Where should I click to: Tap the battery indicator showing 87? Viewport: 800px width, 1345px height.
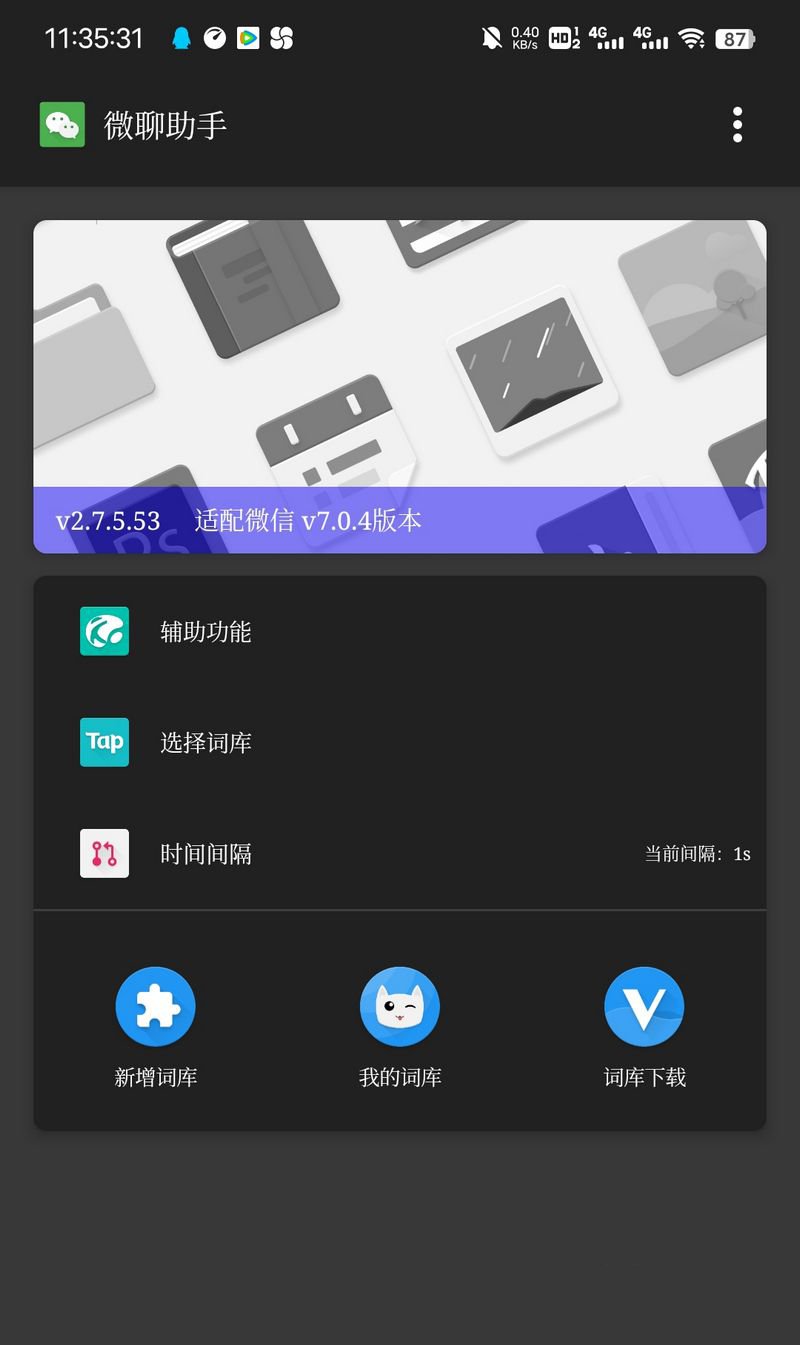733,38
